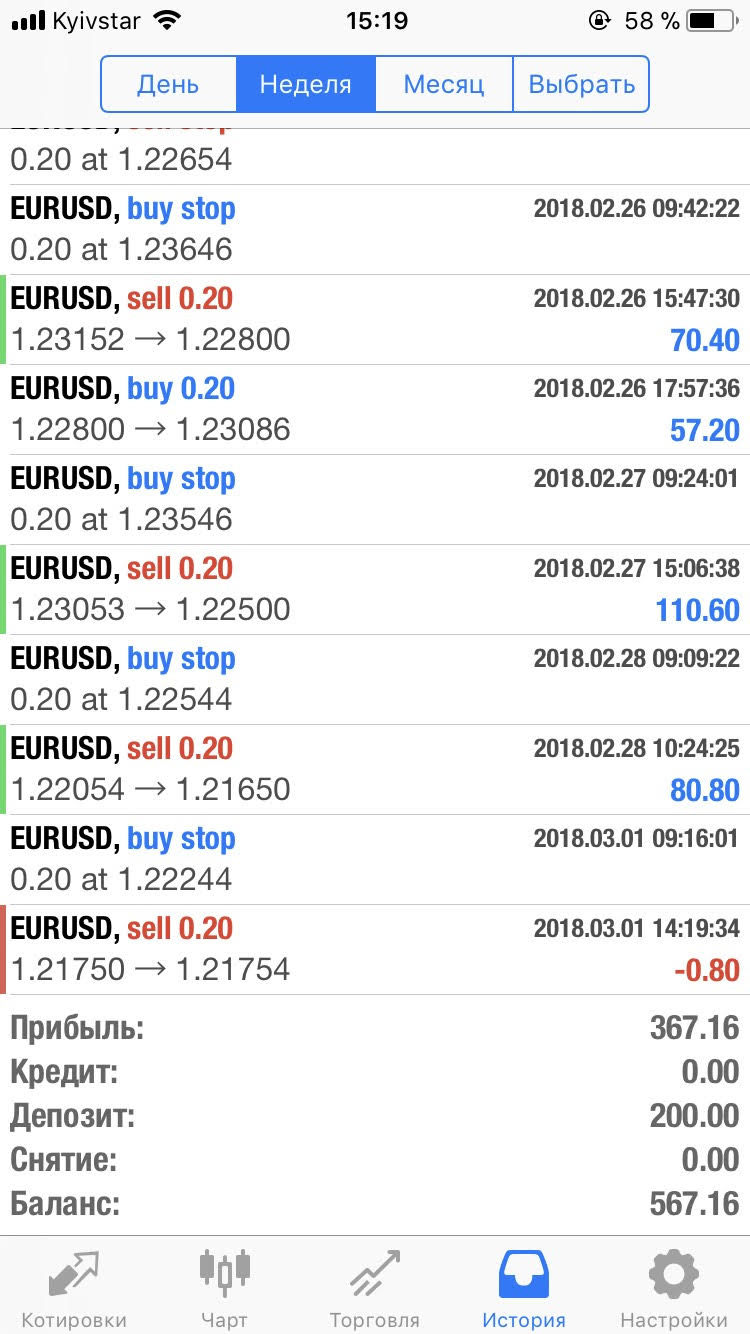Go to the Чарт tab
The height and width of the screenshot is (1334, 750).
[x=224, y=1288]
